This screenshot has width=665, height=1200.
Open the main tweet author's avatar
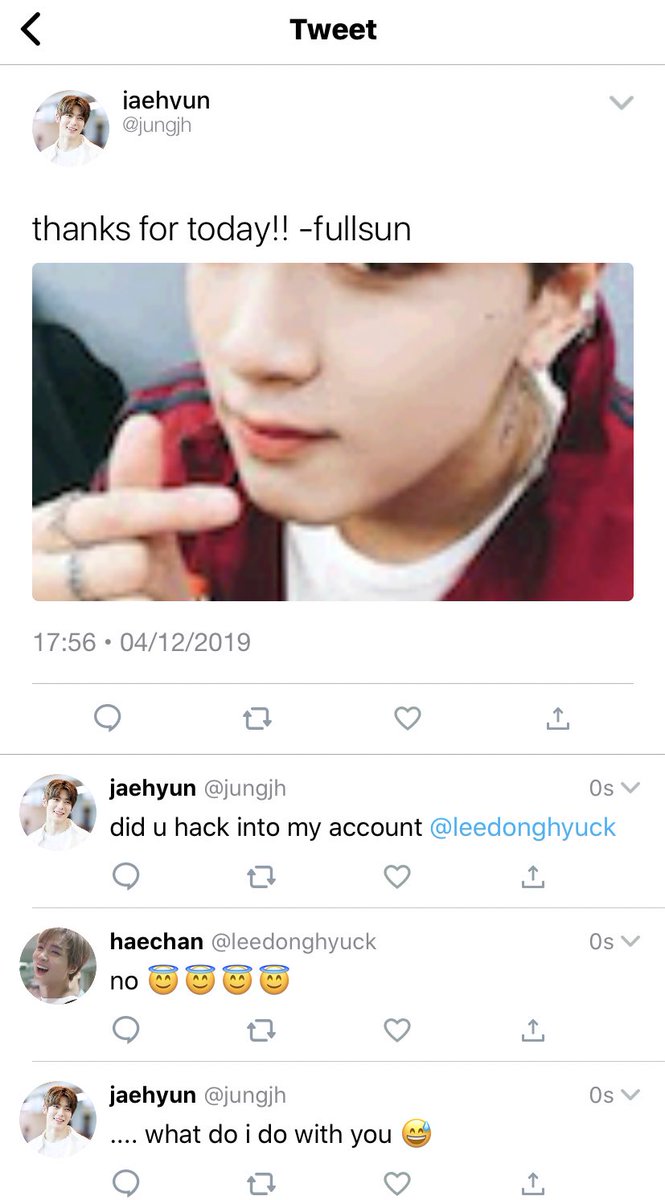(x=70, y=127)
